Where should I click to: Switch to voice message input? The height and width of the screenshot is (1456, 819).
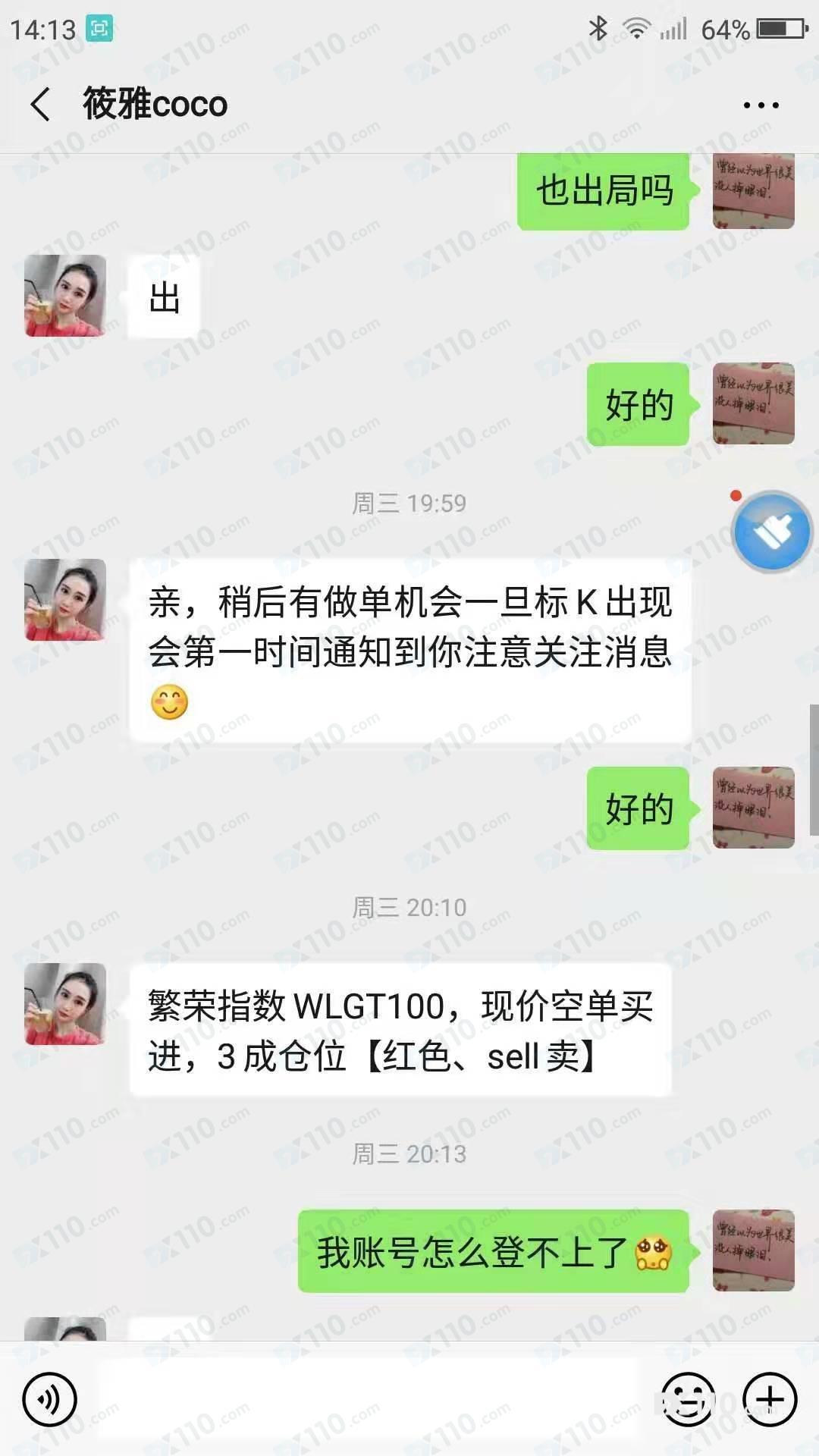point(50,1399)
